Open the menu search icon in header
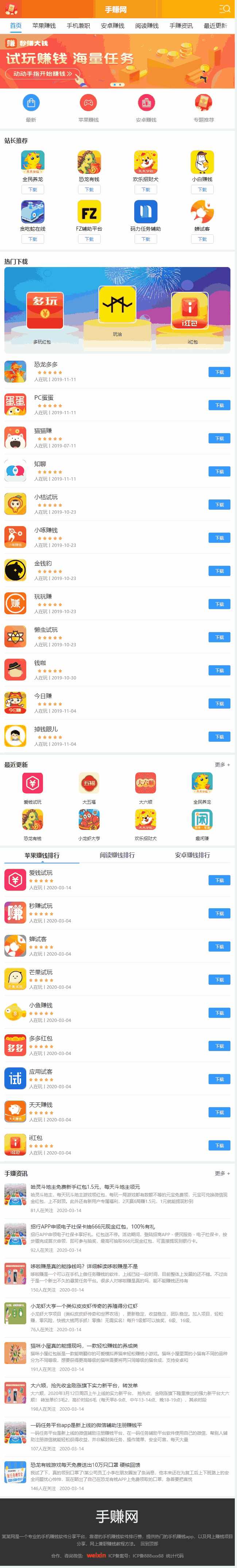This screenshot has width=237, height=1568. point(224,9)
